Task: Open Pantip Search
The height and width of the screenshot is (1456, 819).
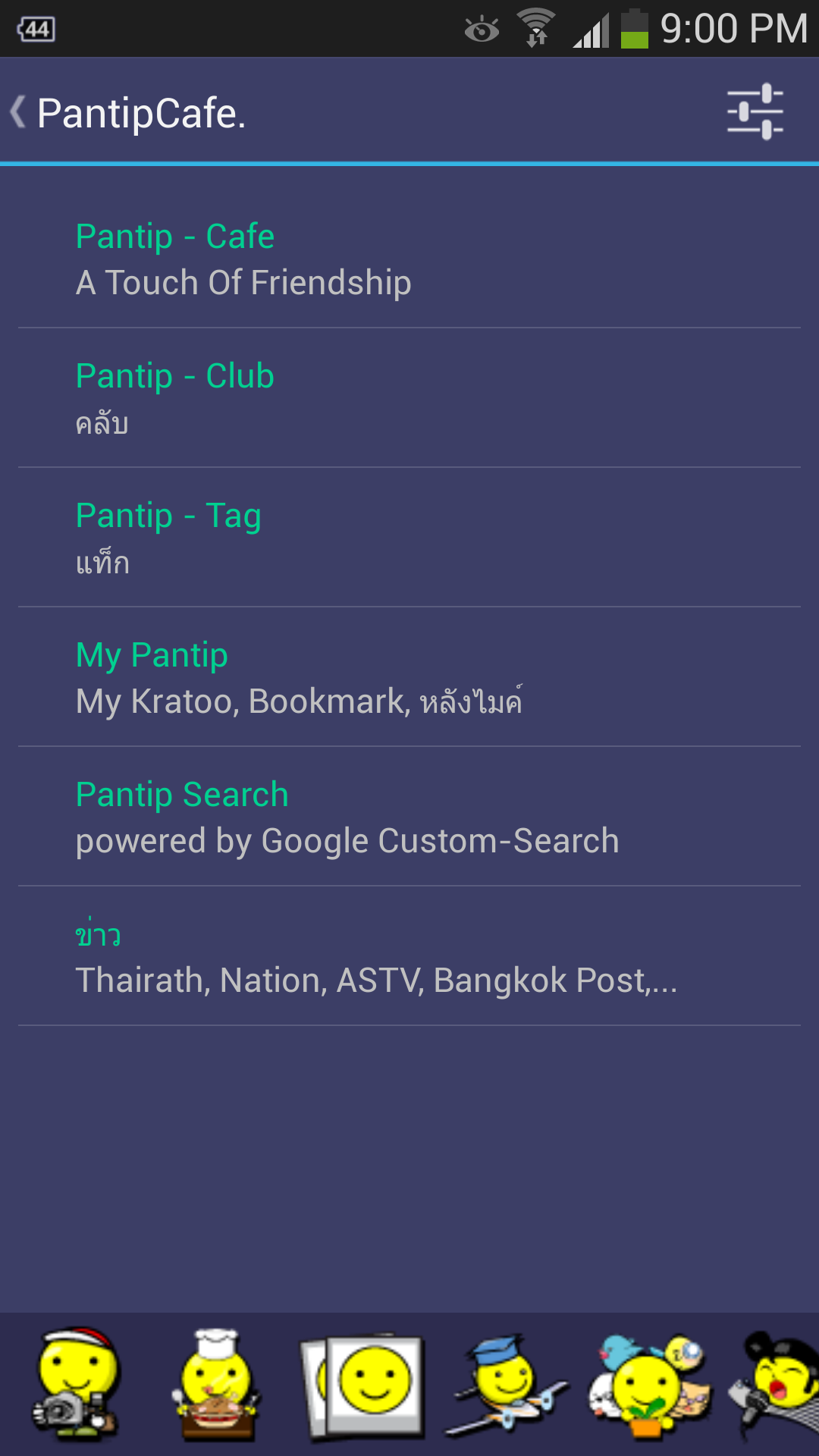Action: [409, 817]
